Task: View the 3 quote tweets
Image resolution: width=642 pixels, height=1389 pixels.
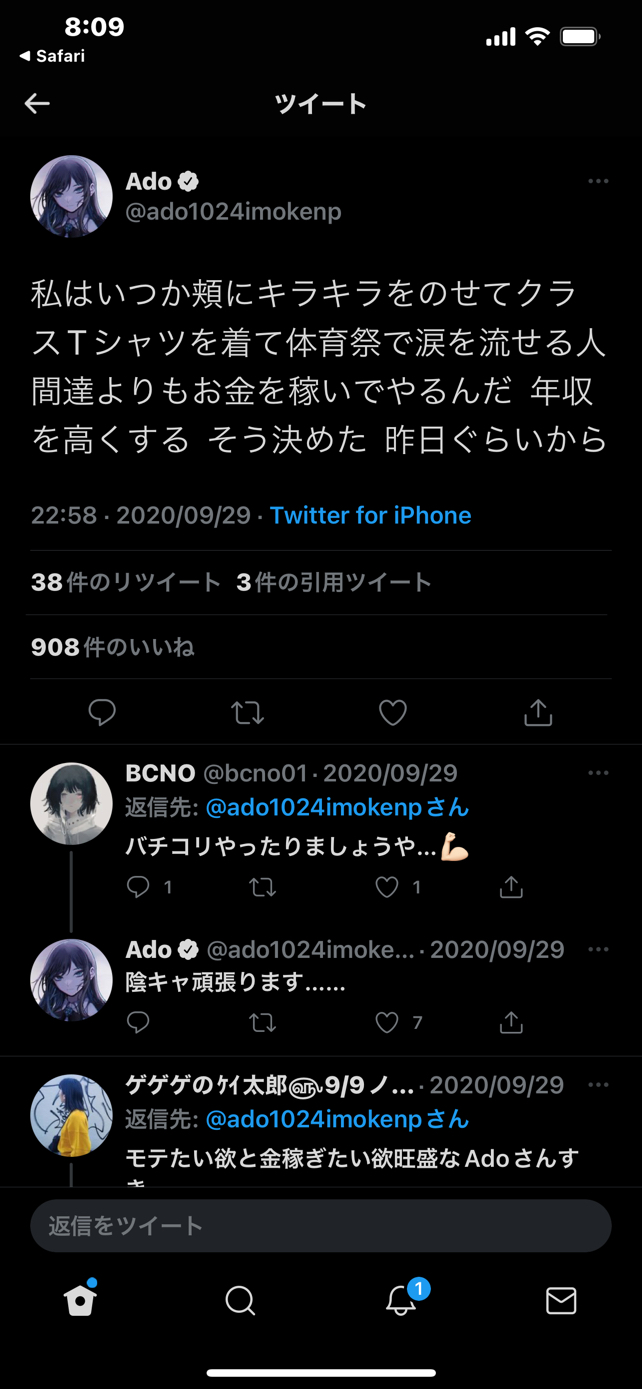Action: 334,582
